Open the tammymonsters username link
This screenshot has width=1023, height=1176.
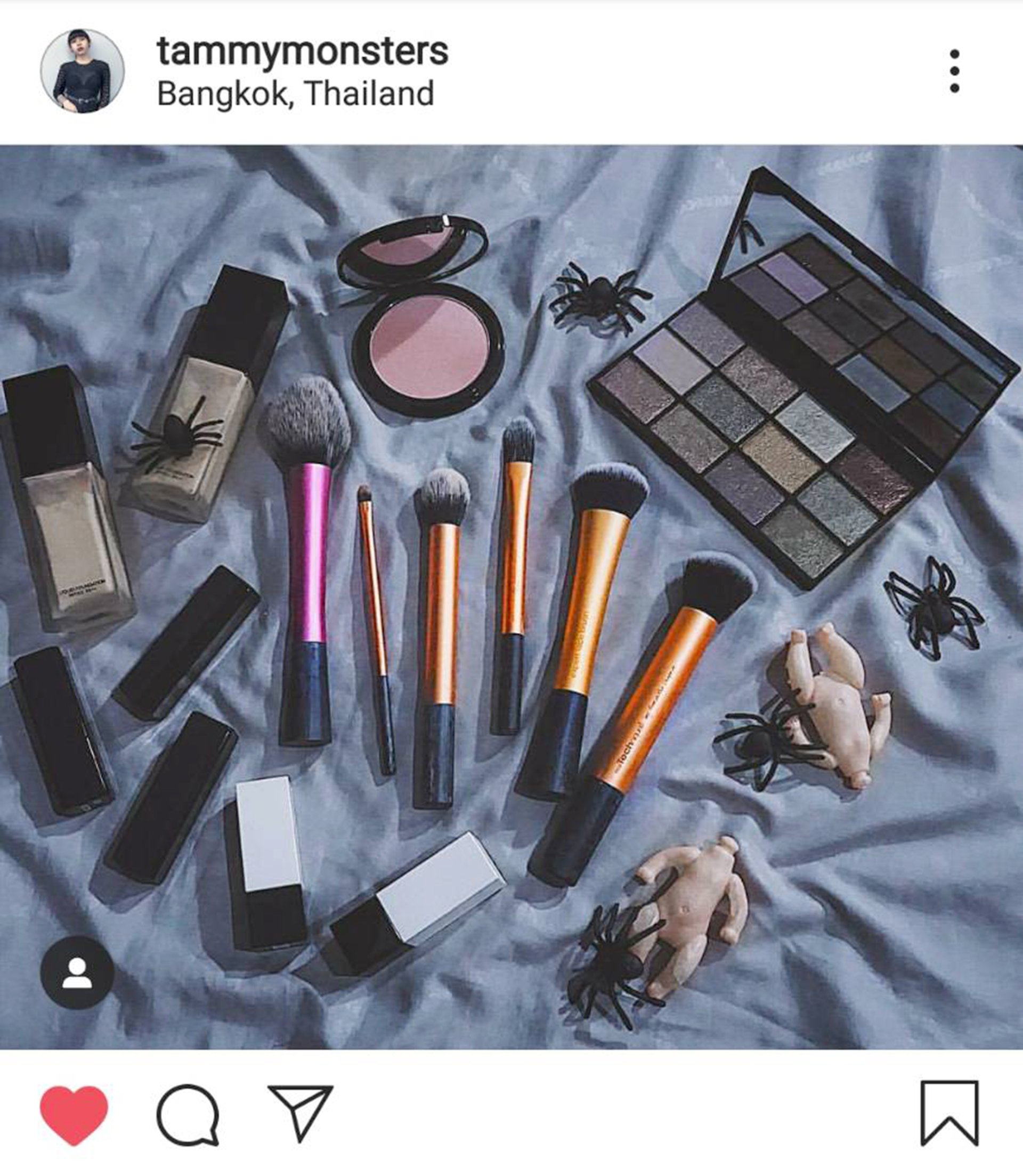tap(302, 51)
